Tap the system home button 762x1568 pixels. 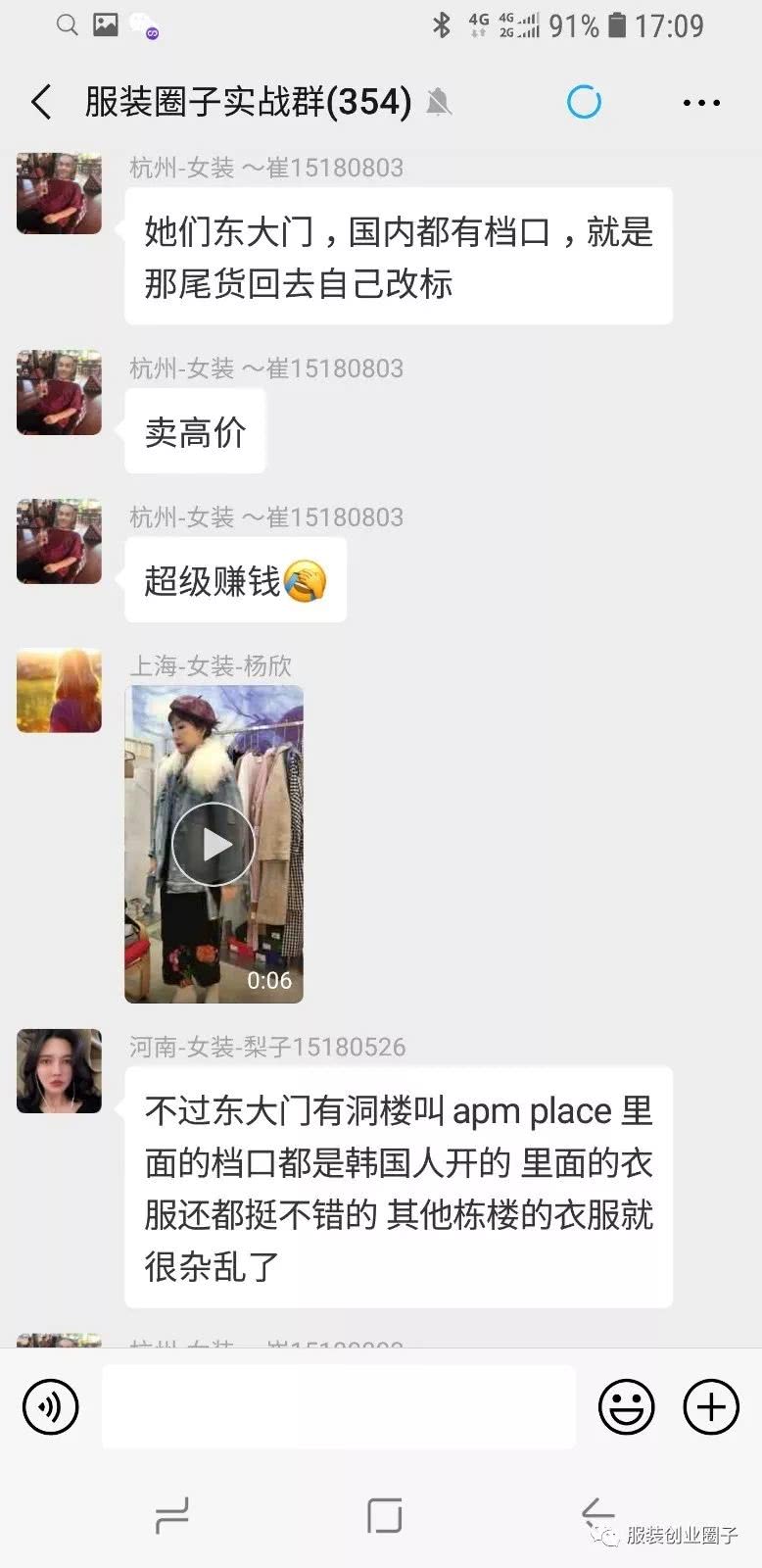point(384,1515)
